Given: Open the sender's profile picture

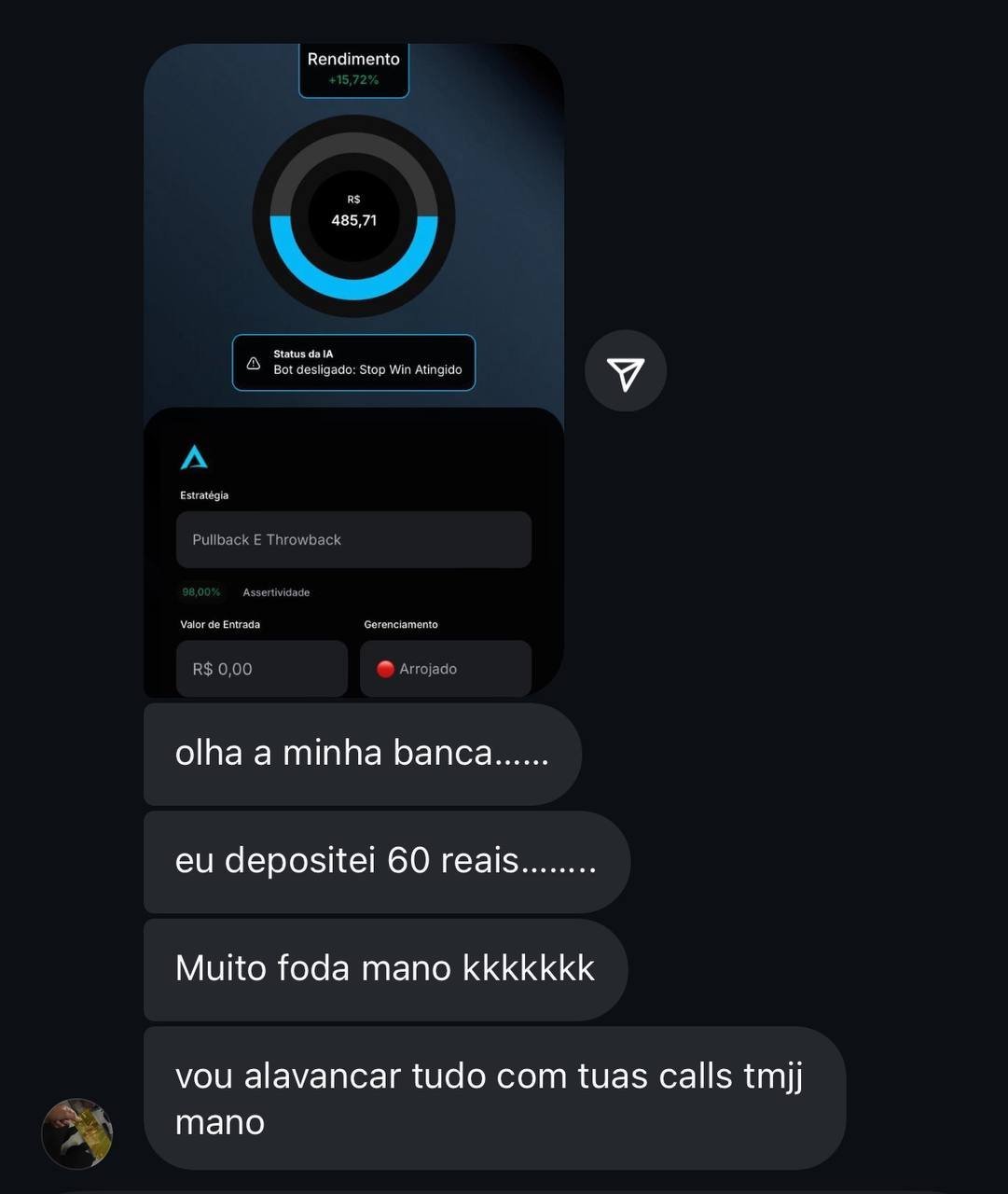Looking at the screenshot, I should [x=77, y=1133].
